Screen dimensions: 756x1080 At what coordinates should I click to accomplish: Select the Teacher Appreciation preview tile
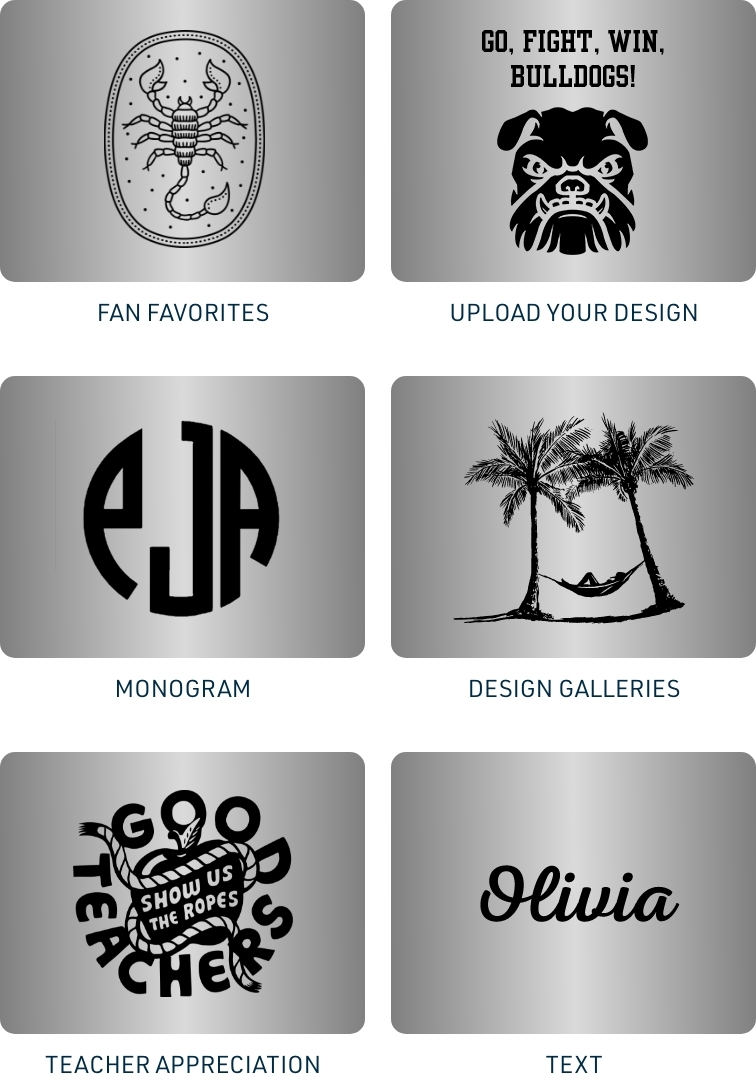click(181, 890)
